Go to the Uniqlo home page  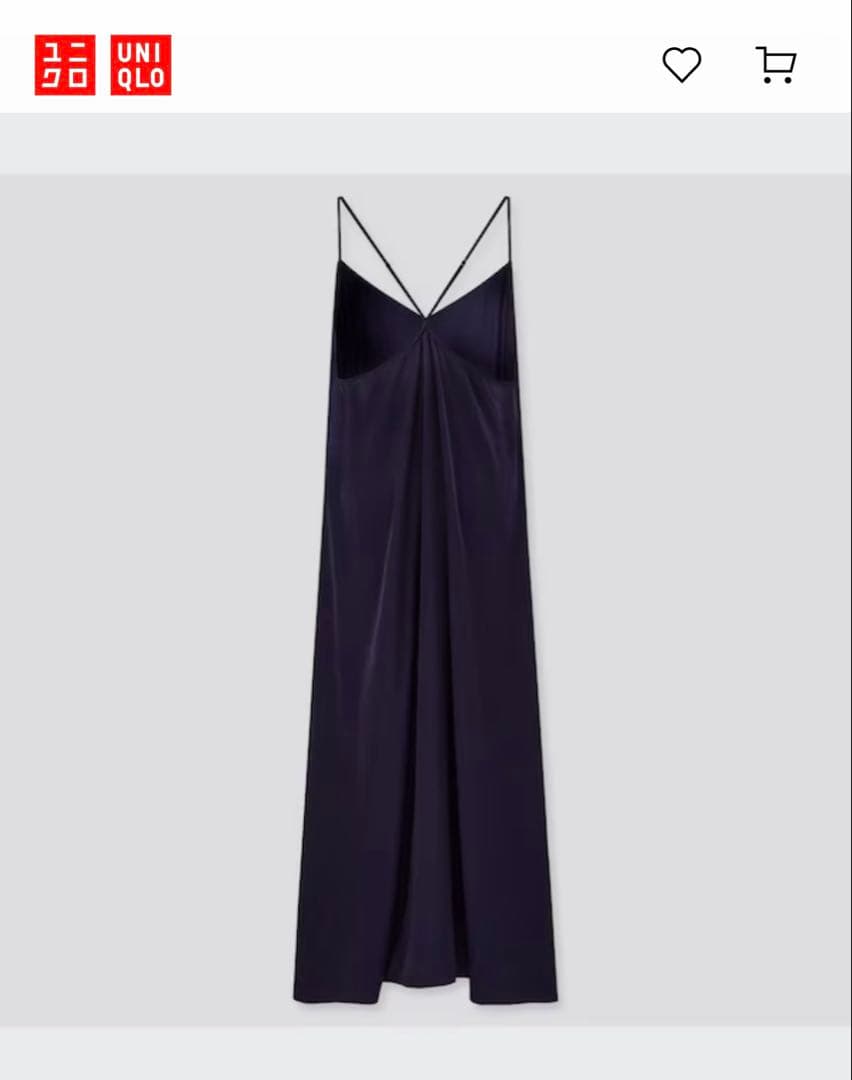pos(103,65)
